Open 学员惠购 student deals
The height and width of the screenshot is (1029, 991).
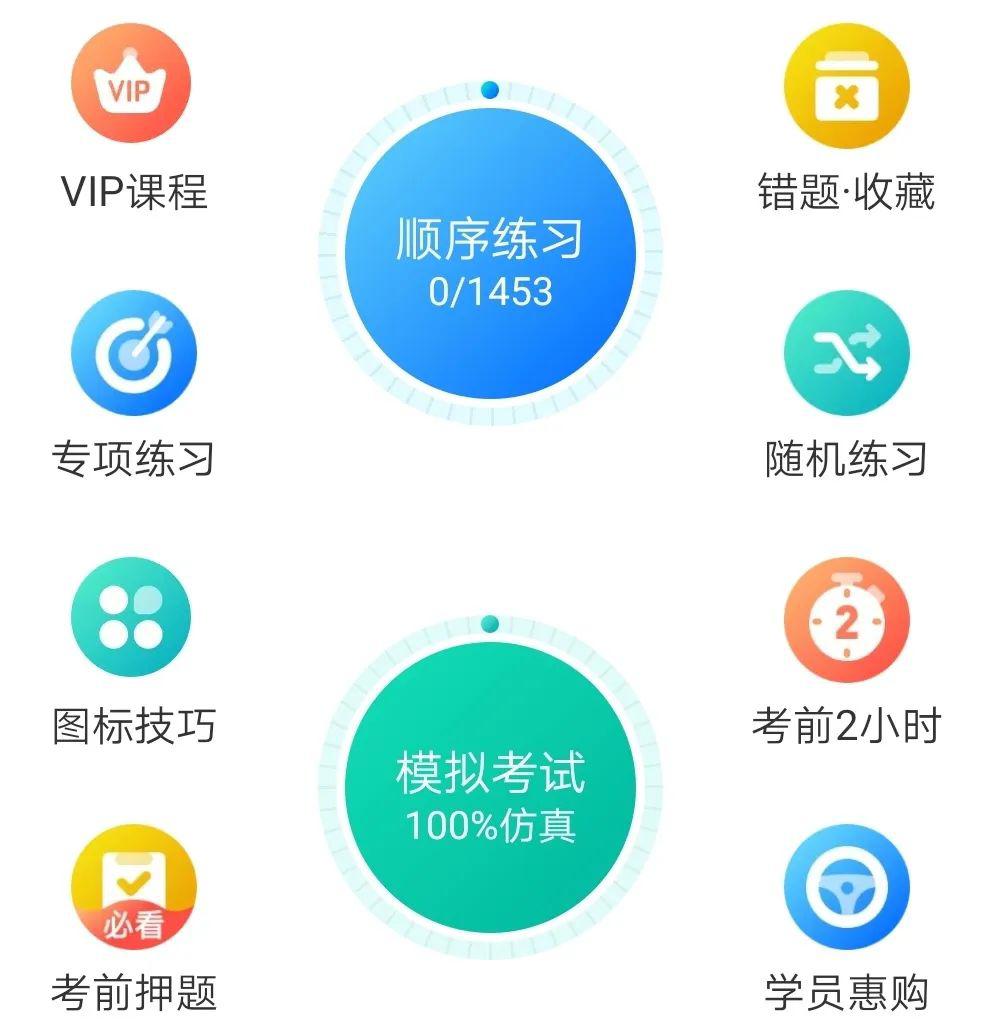click(846, 887)
